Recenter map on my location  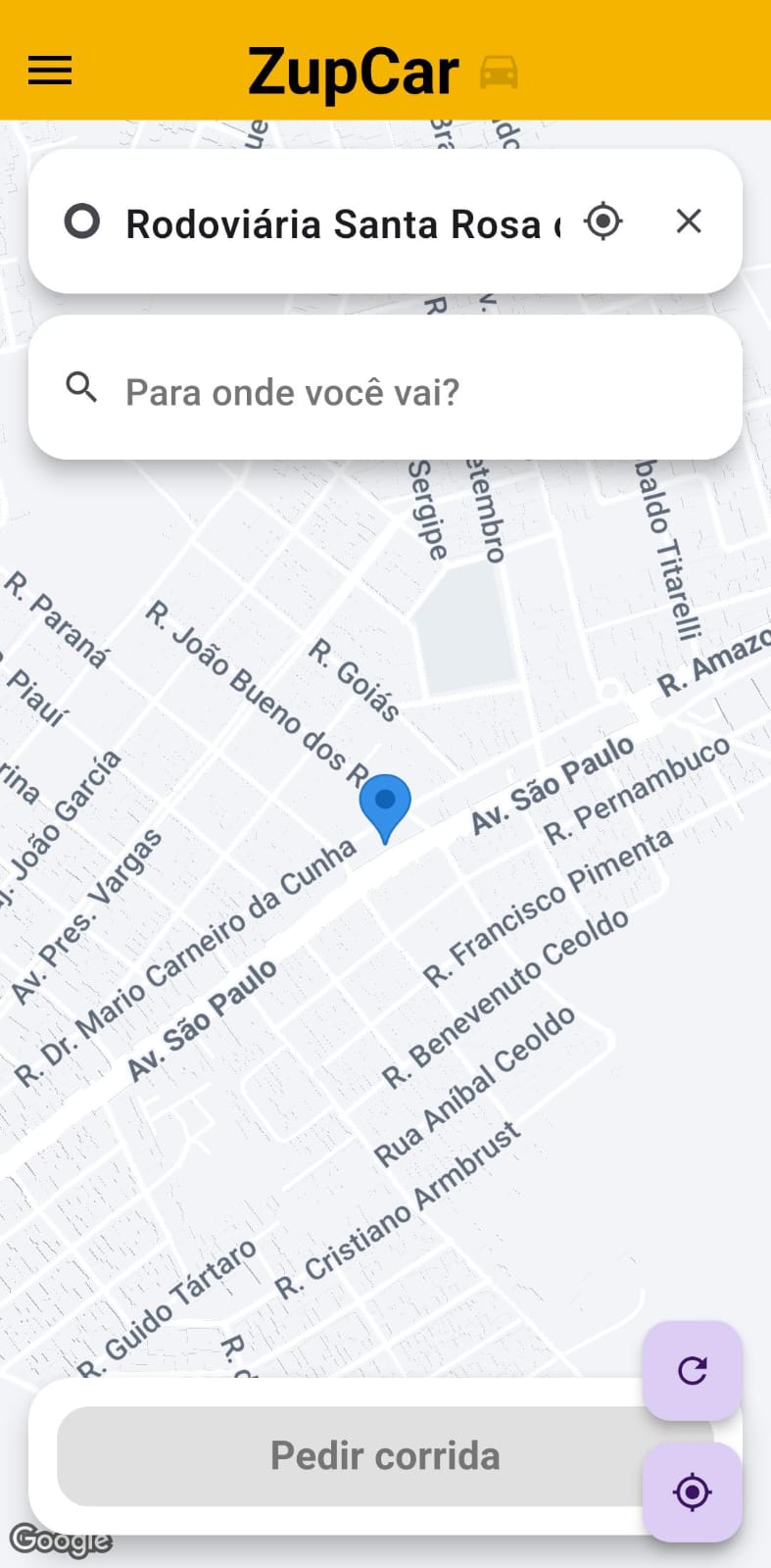coord(692,1492)
